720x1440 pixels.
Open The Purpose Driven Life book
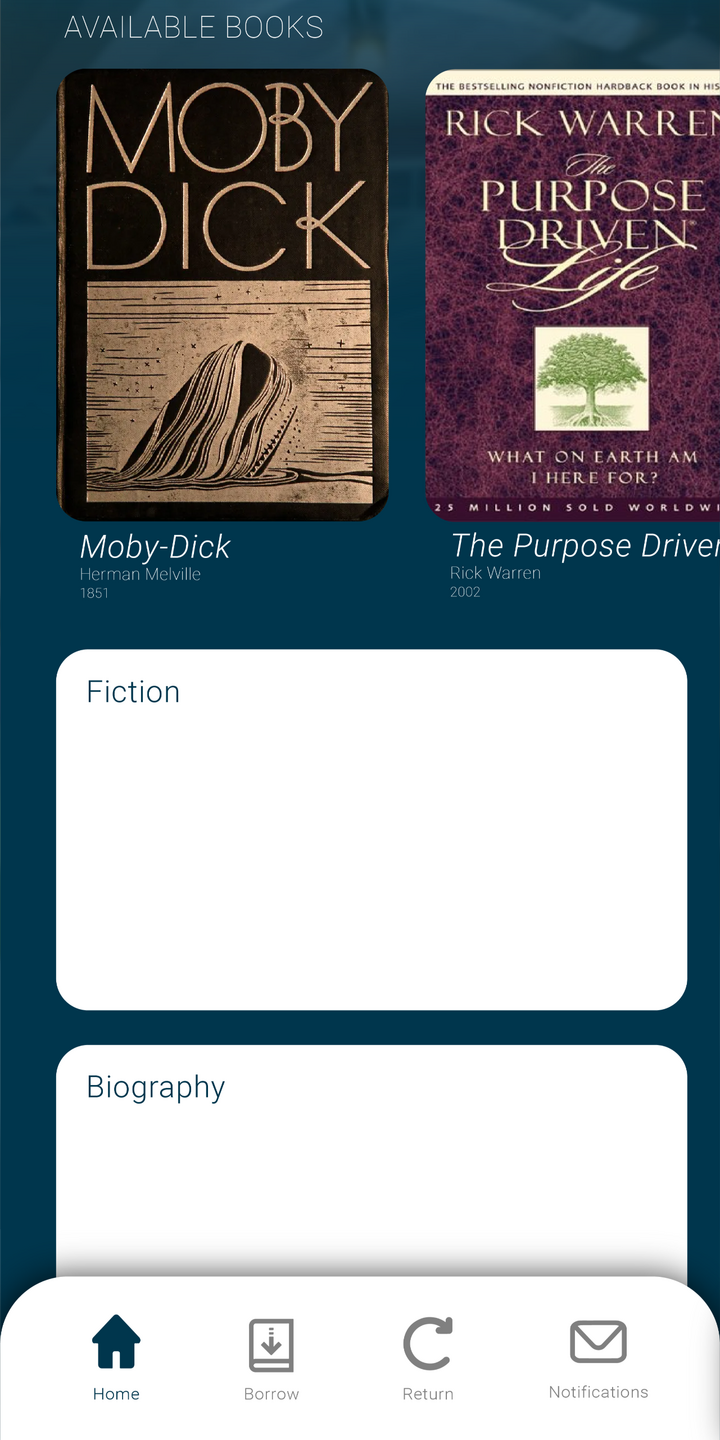pos(574,295)
